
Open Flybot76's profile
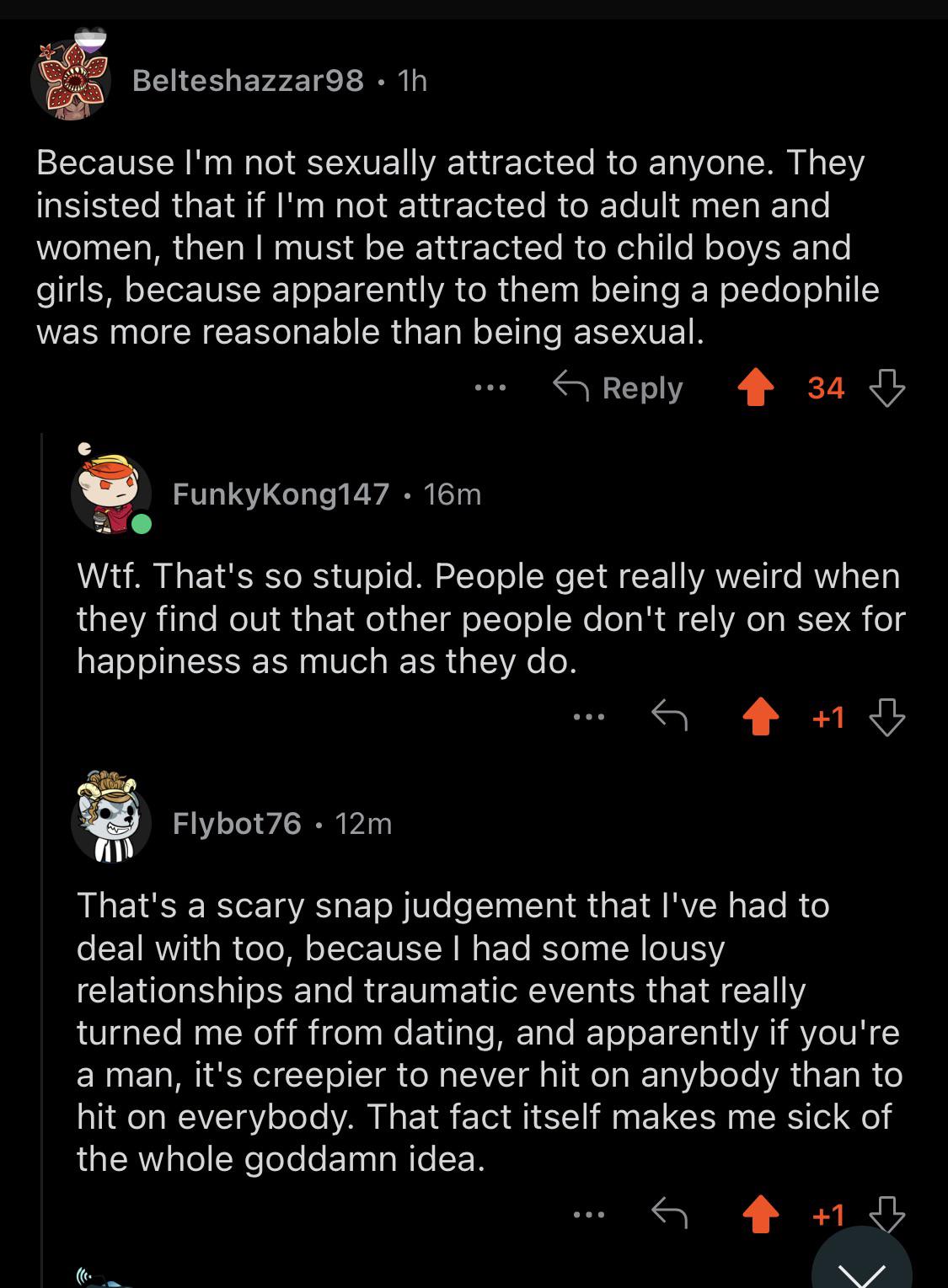(237, 823)
